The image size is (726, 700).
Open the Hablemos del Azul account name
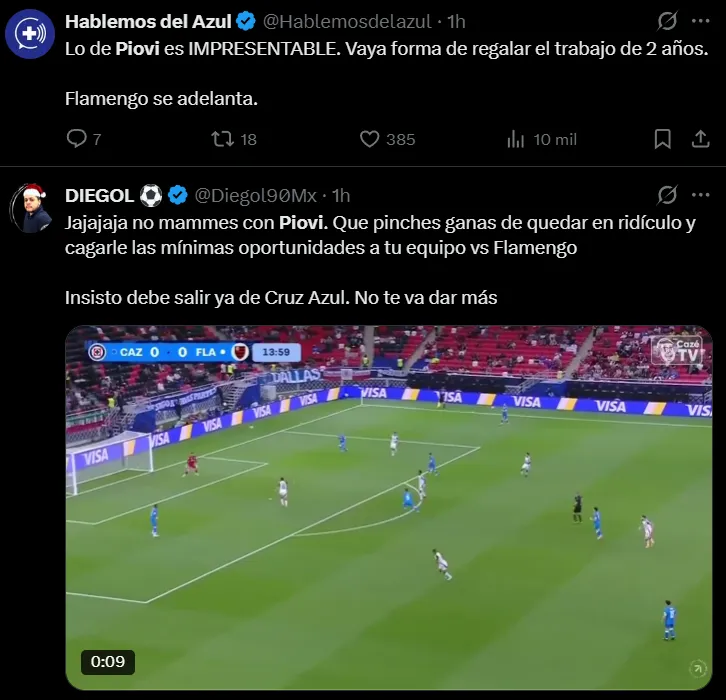[x=148, y=20]
